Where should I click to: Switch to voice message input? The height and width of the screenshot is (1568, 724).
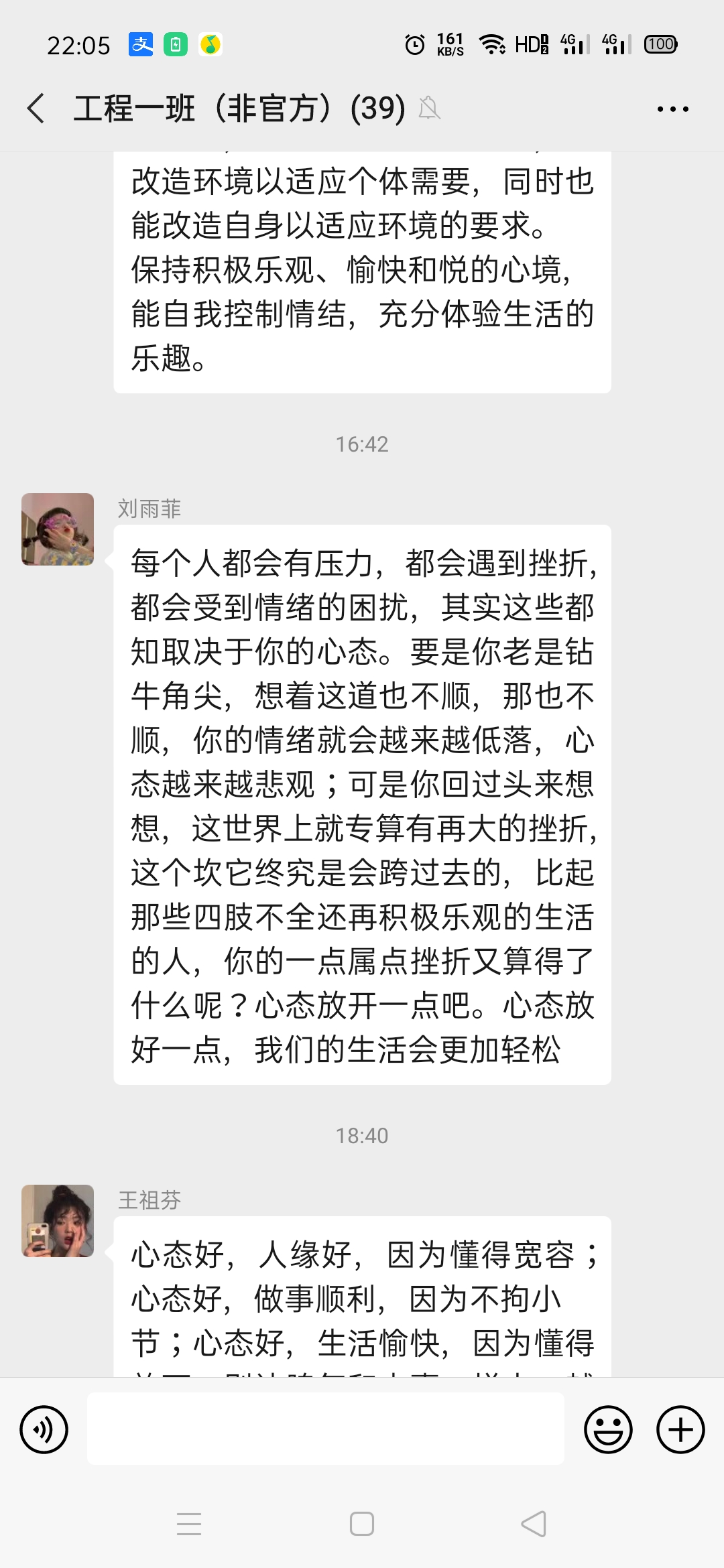44,1429
